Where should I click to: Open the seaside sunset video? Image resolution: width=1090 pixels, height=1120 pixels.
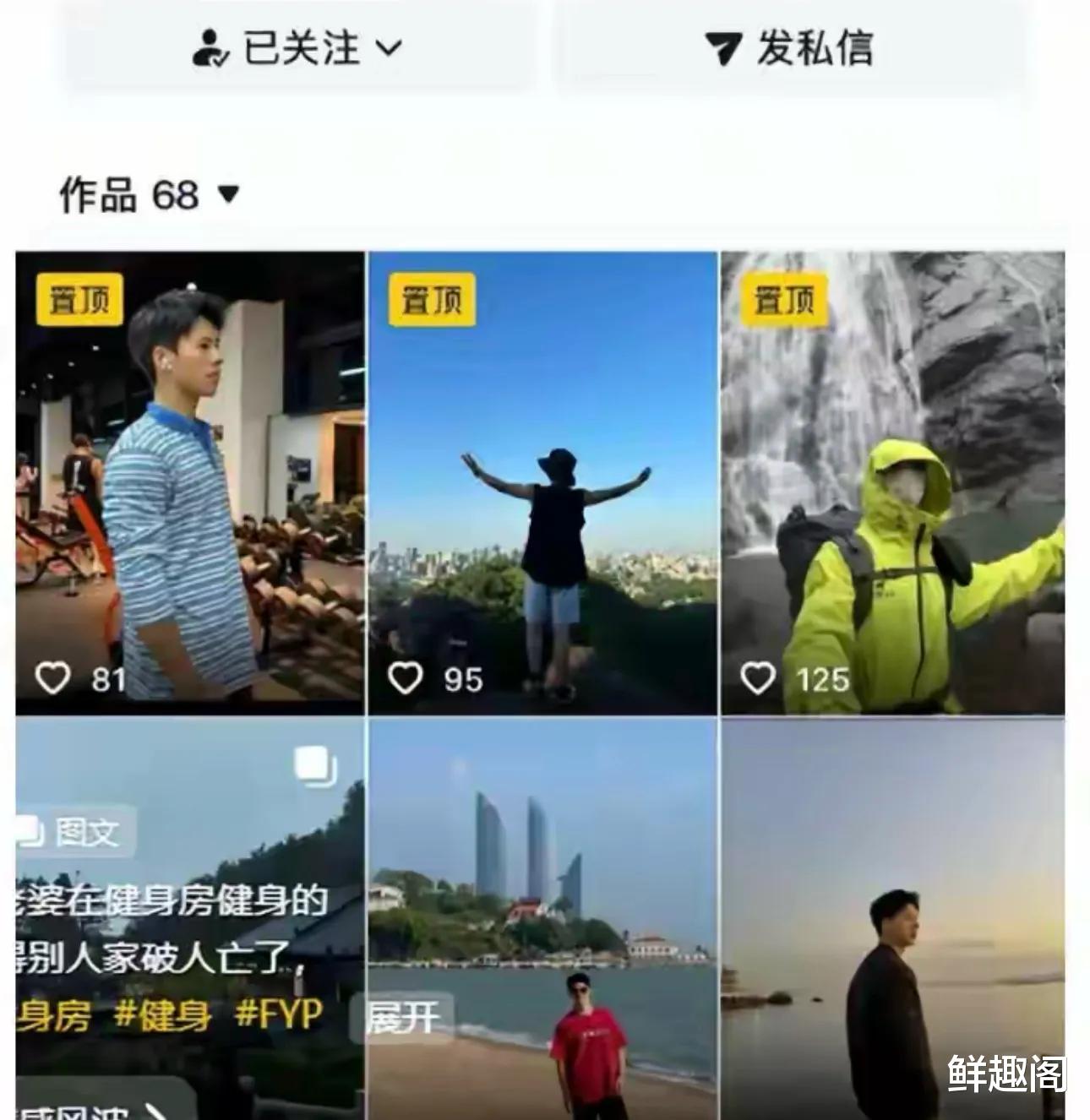[893, 919]
